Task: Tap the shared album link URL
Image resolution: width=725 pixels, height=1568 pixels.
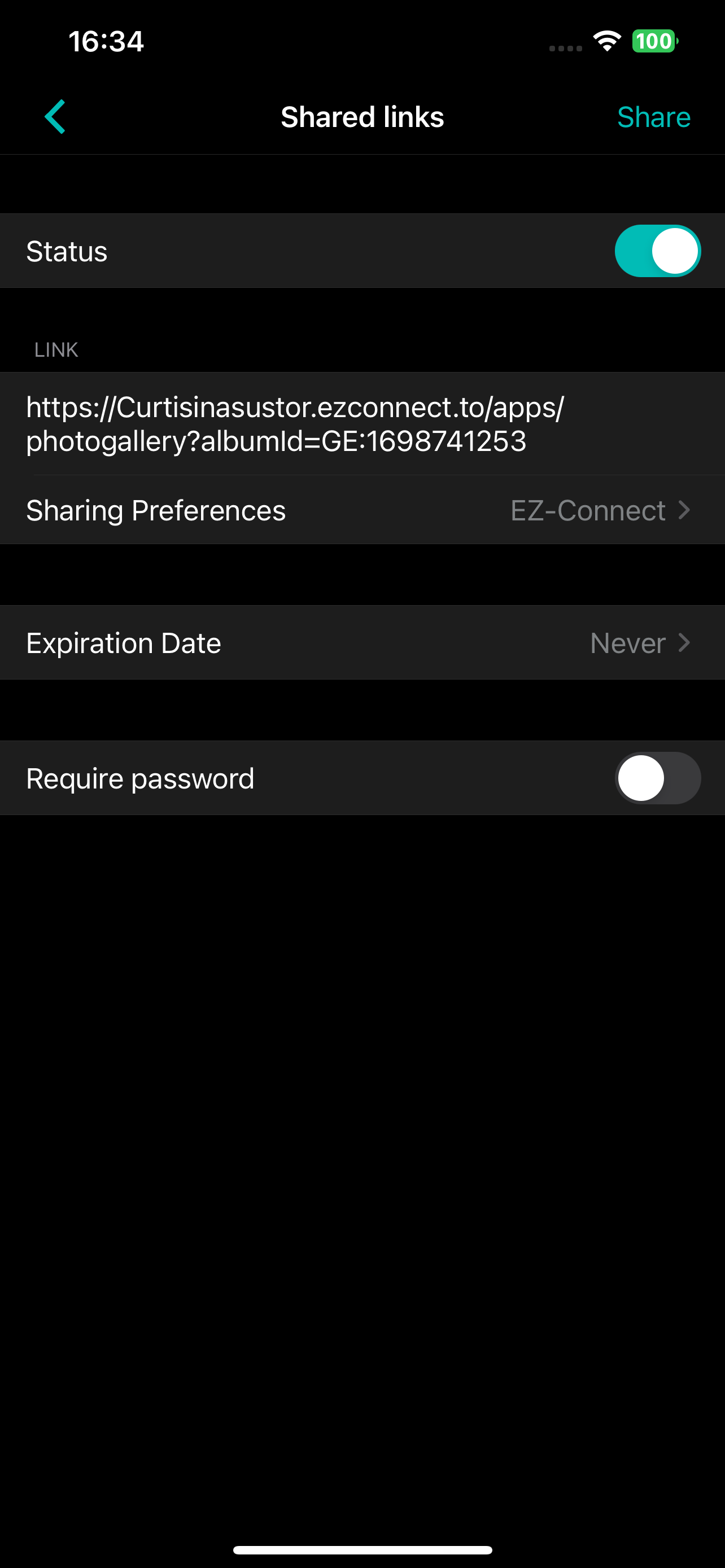Action: point(295,424)
